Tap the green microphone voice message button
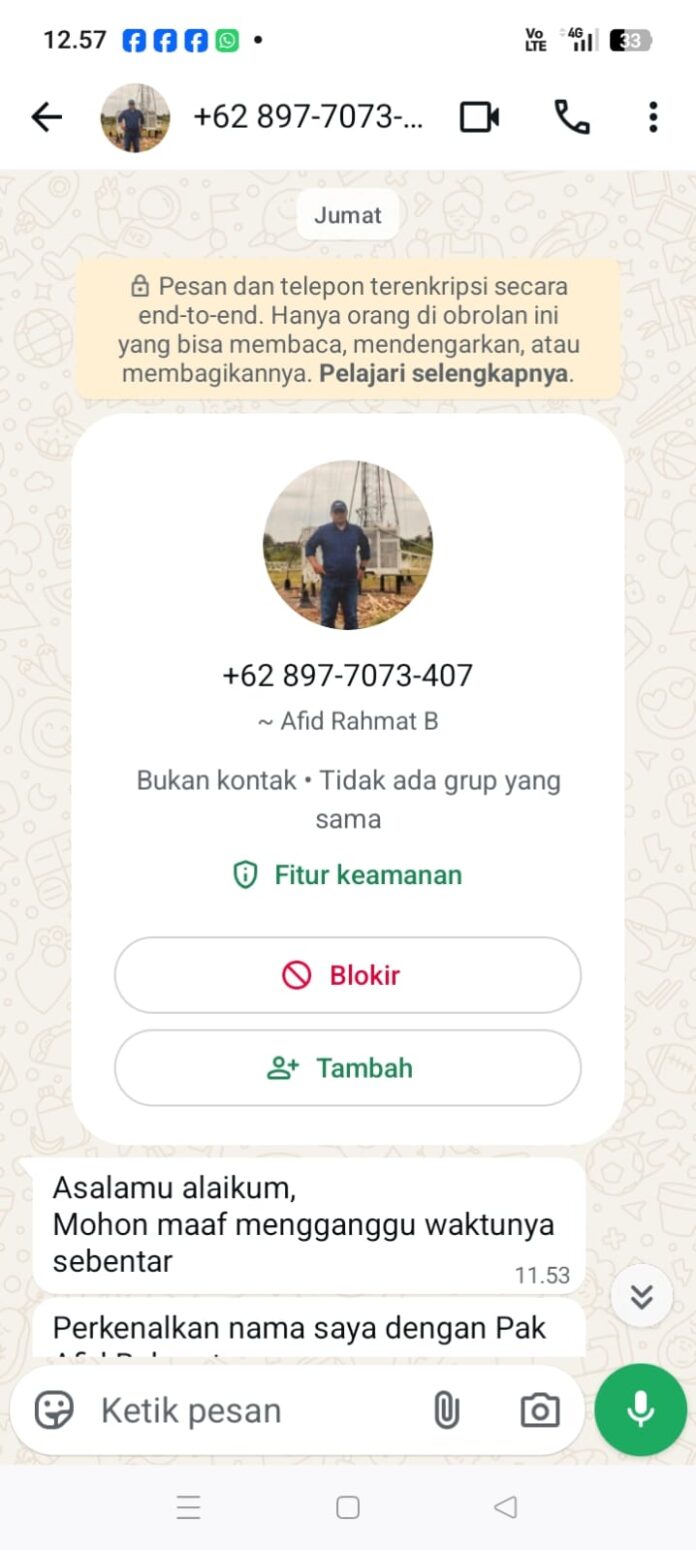This screenshot has width=696, height=1550. (640, 1410)
